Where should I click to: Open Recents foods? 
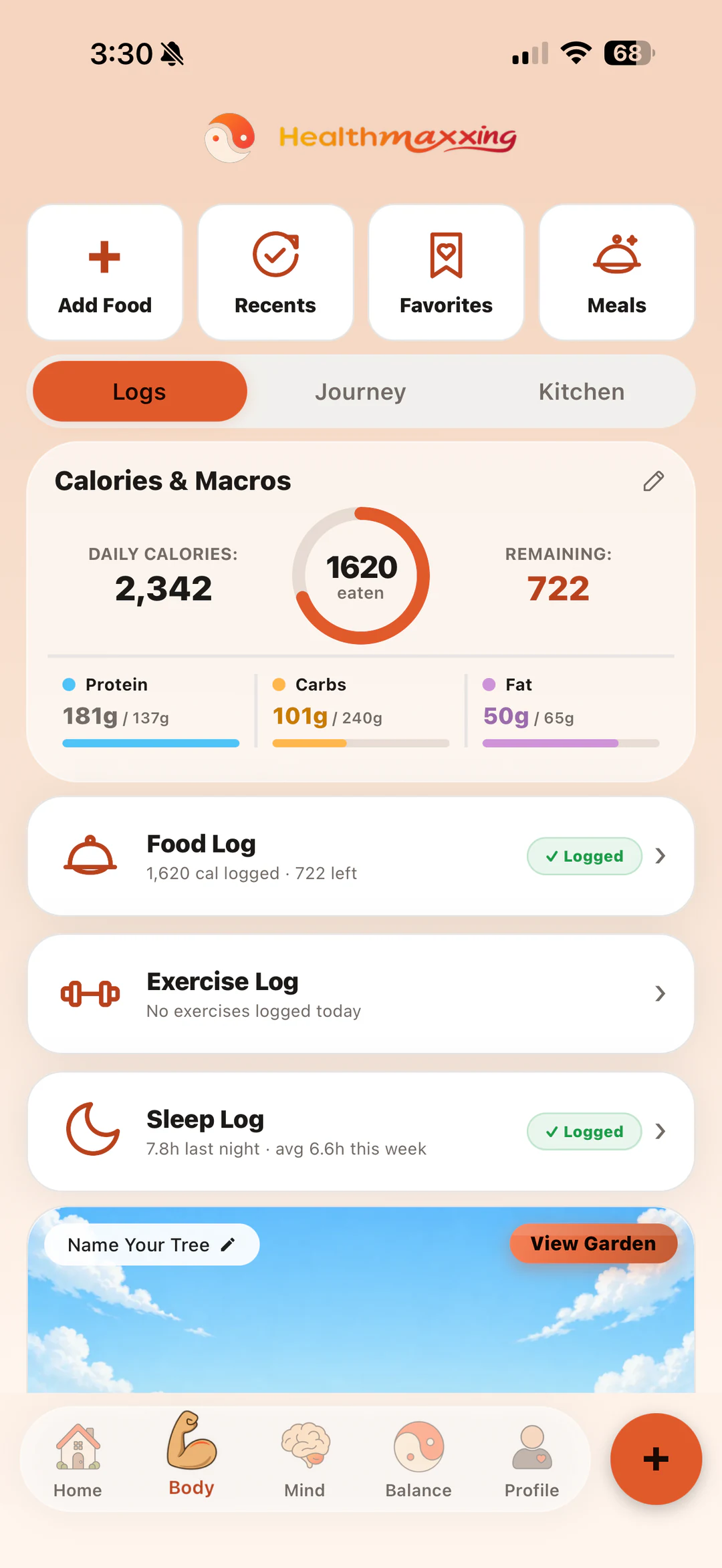[x=275, y=273]
